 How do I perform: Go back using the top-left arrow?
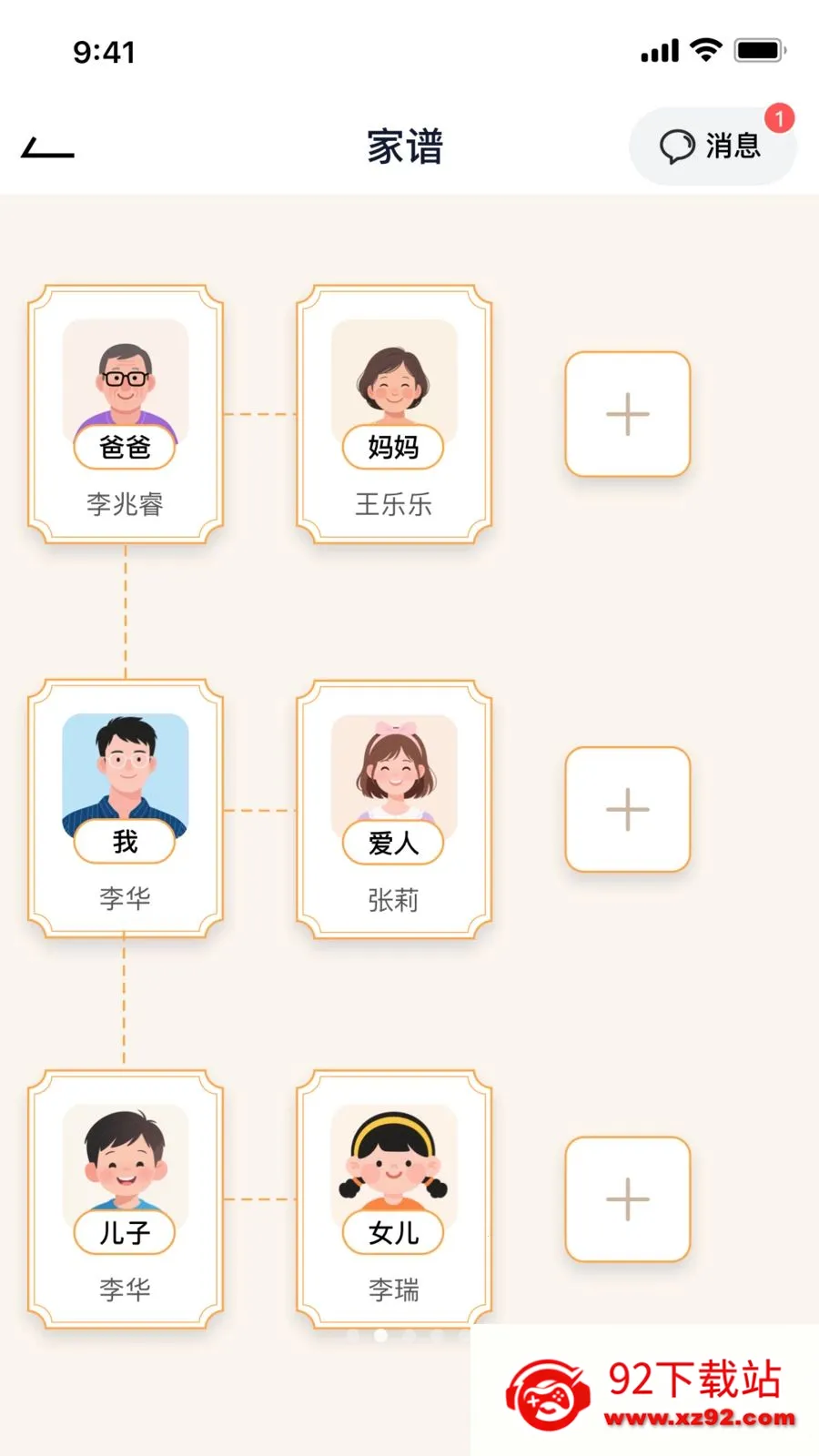(47, 147)
